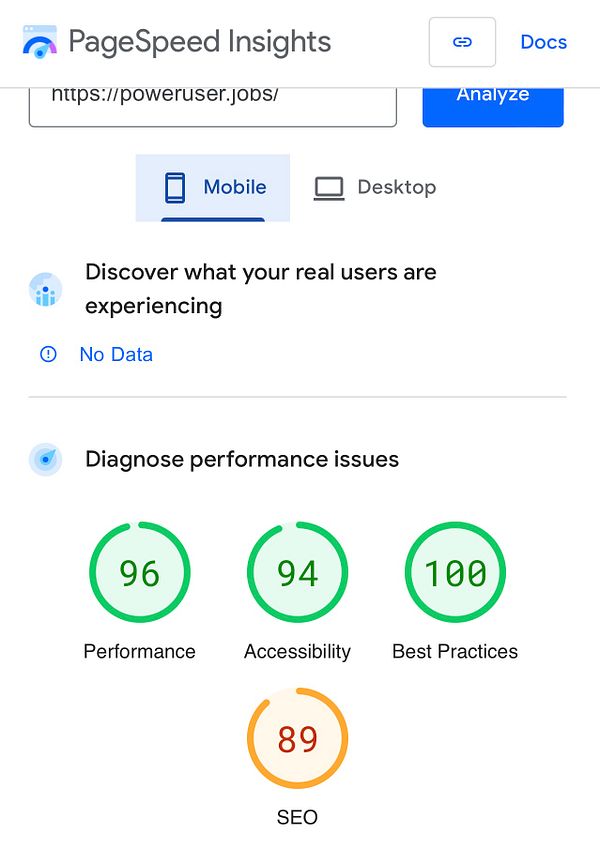Switch to the Desktop tab
The width and height of the screenshot is (600, 846).
click(375, 187)
